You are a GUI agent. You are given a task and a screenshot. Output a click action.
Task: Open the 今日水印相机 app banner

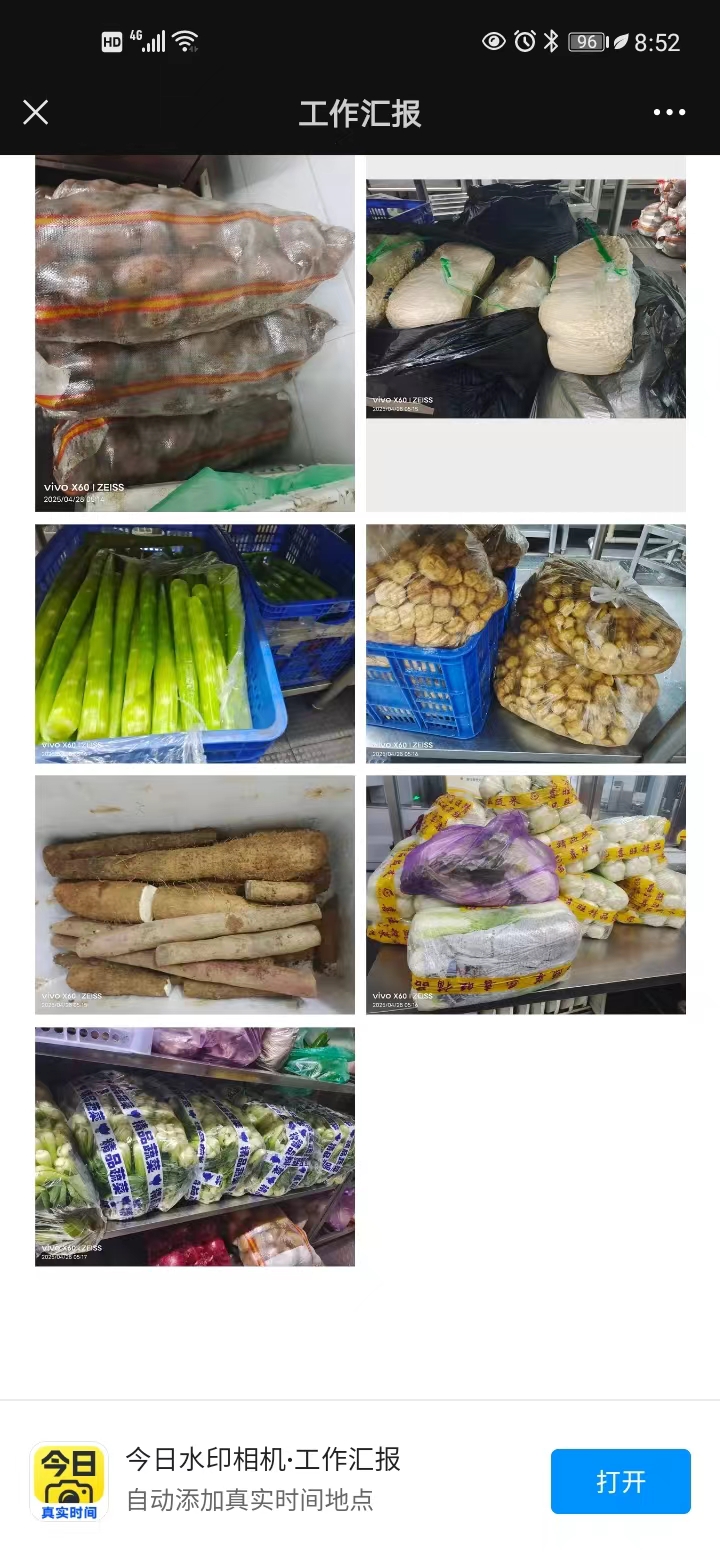(x=262, y=1478)
